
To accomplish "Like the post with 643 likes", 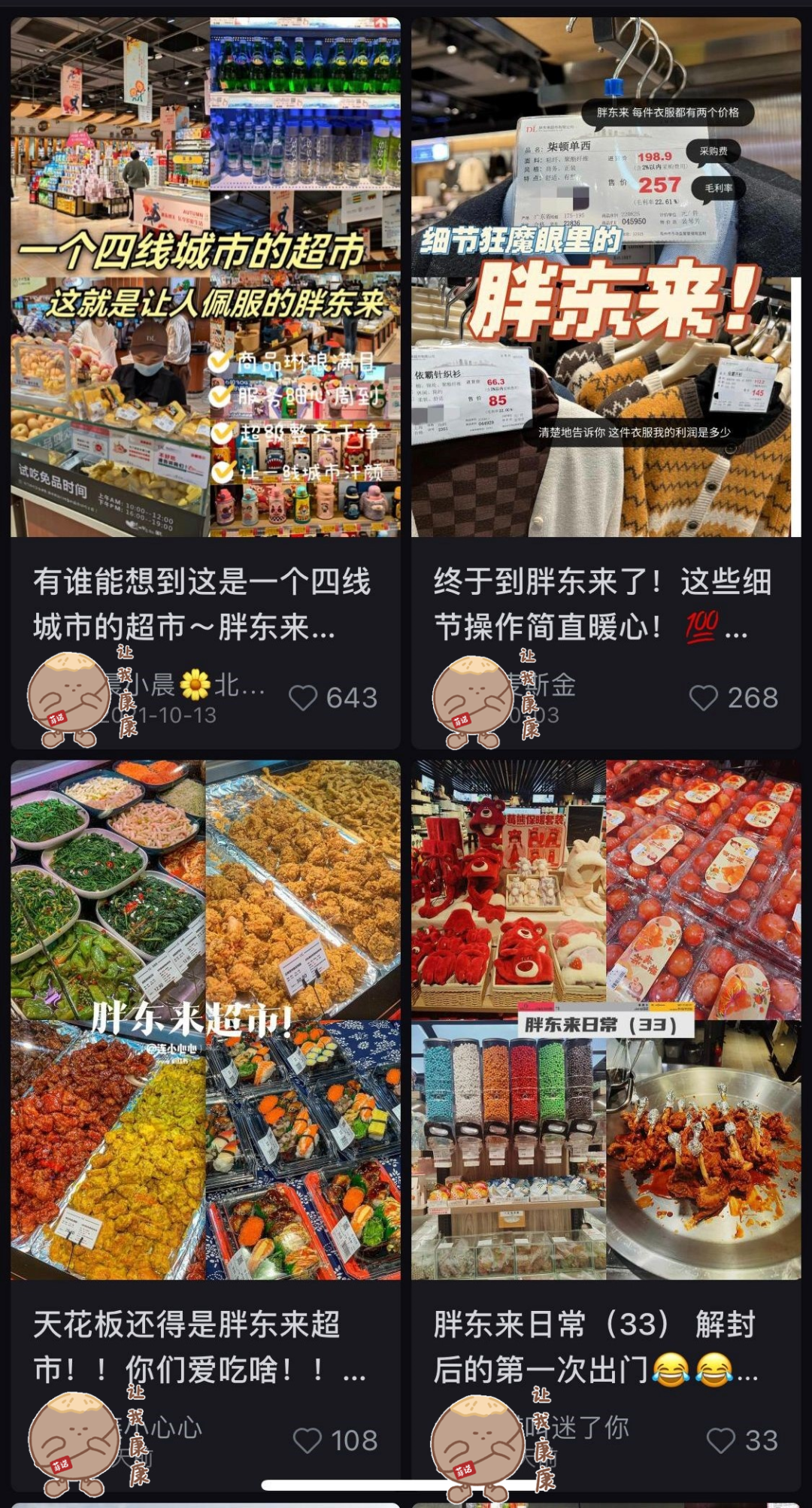I will pos(304,698).
